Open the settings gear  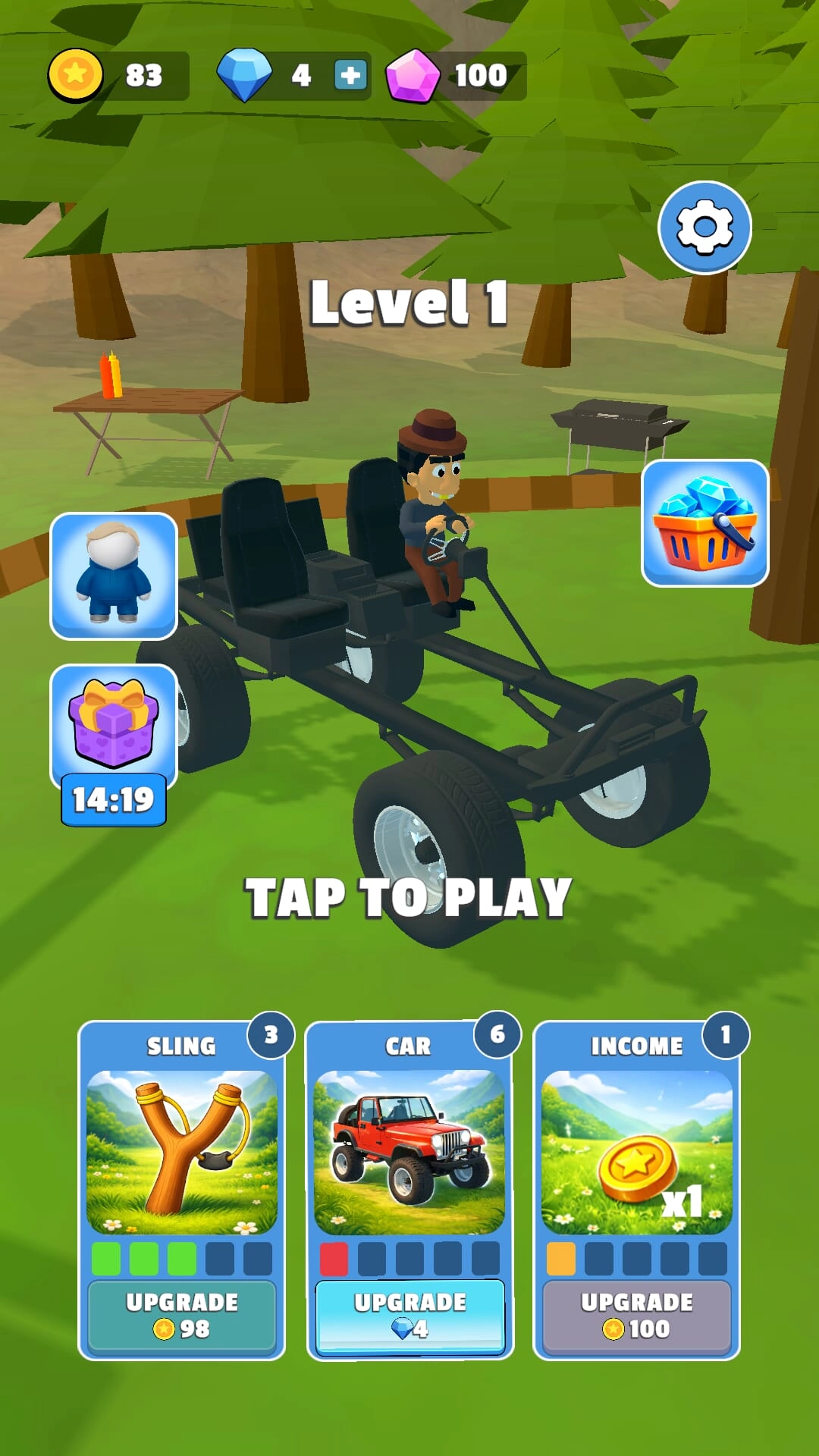click(704, 227)
